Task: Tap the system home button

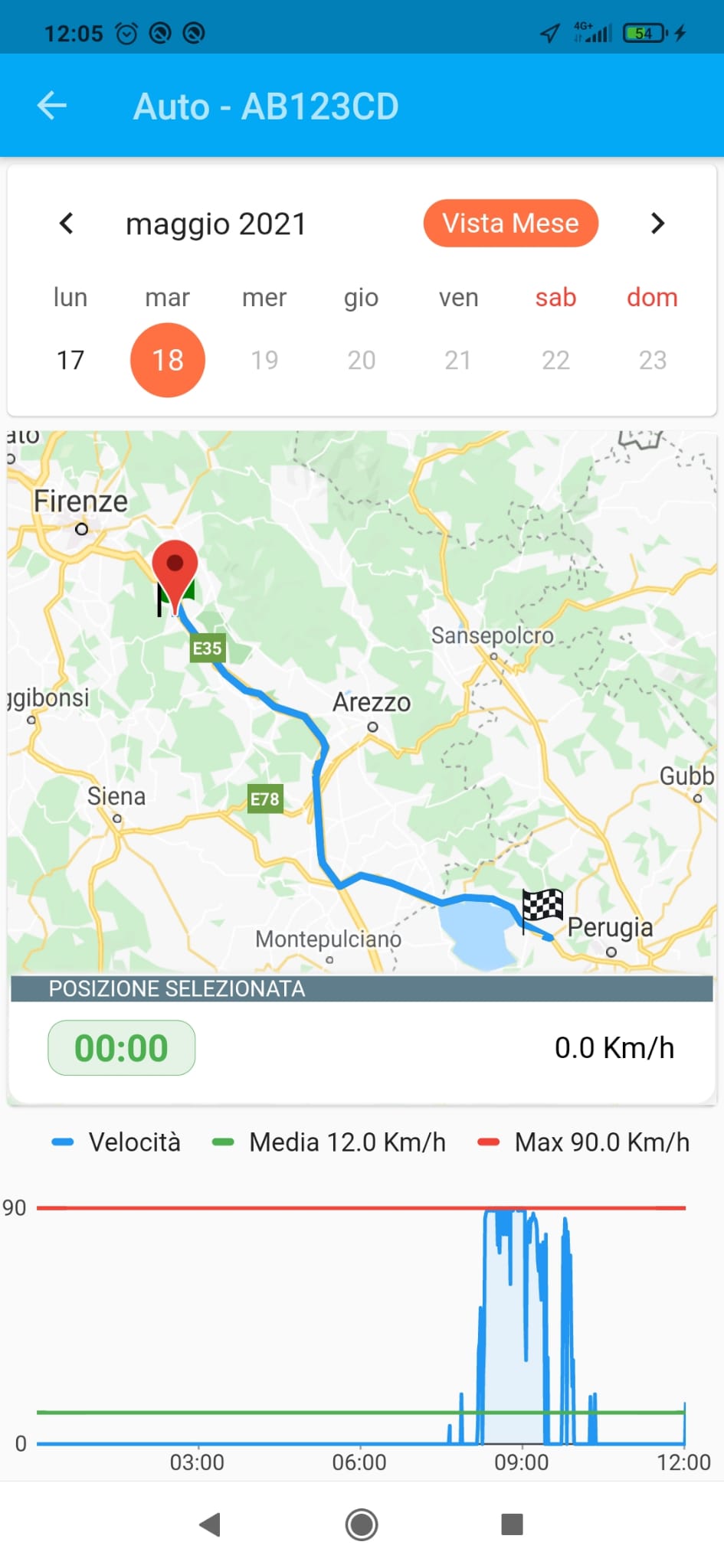Action: click(362, 1524)
